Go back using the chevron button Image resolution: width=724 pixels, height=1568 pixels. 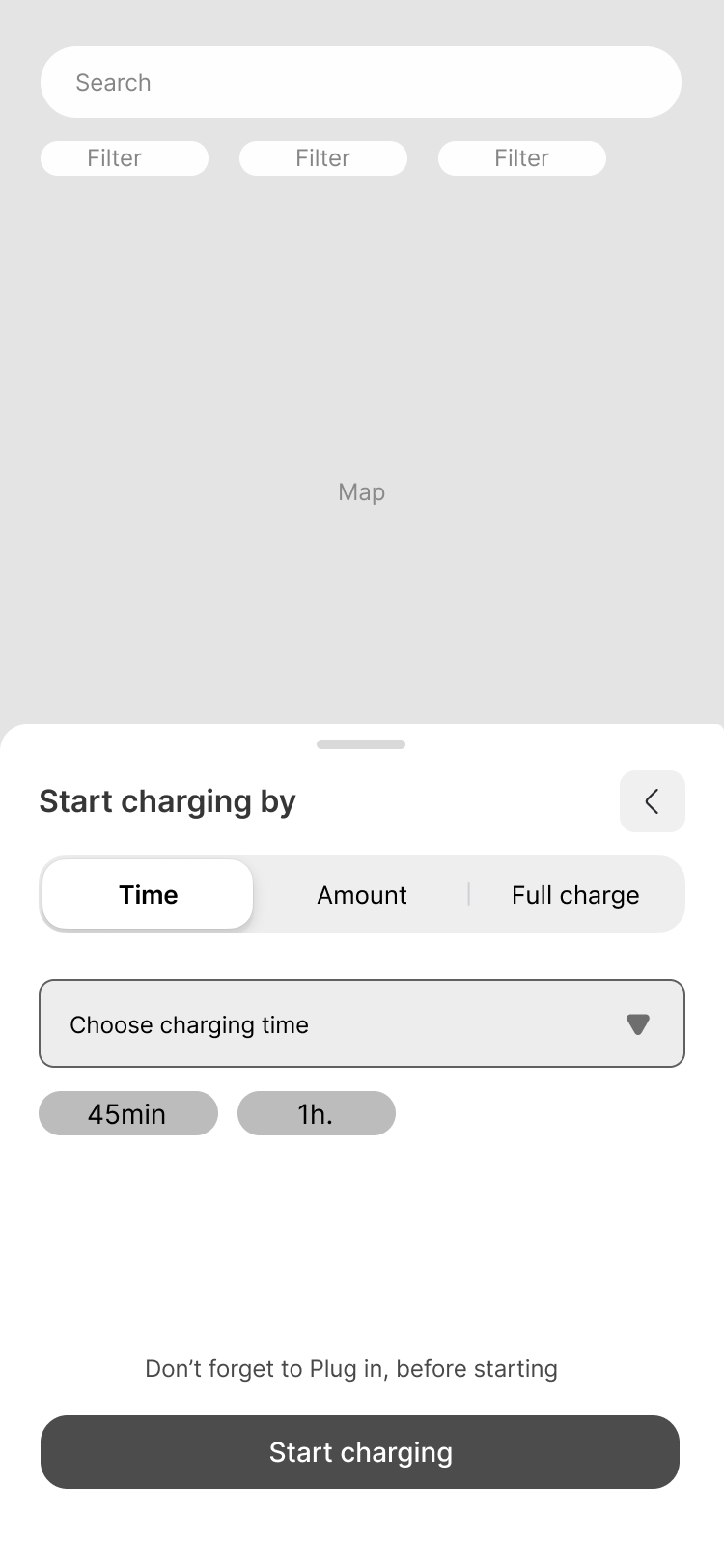click(x=652, y=801)
